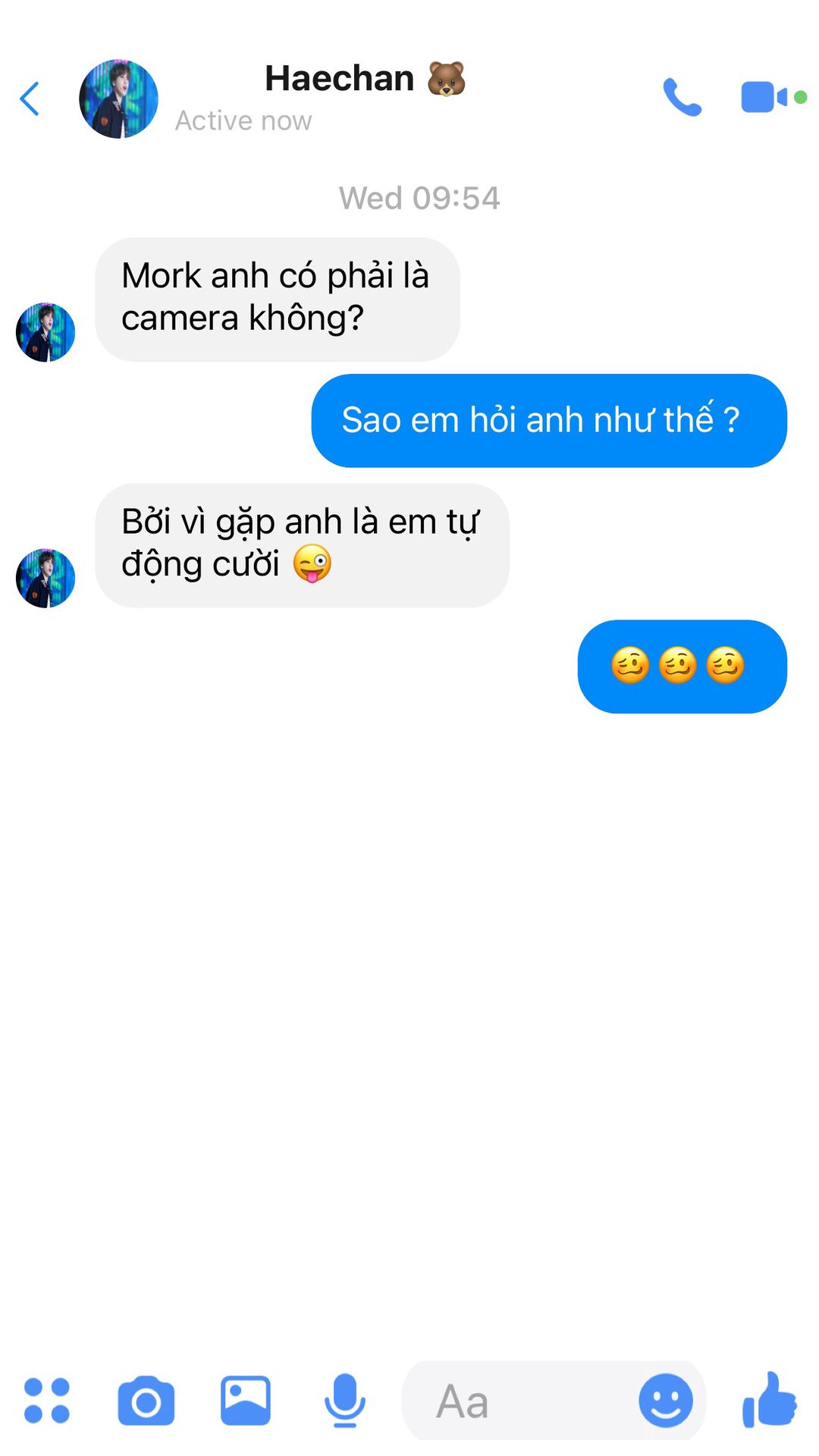
Task: Go back to the chat list
Action: [x=30, y=99]
